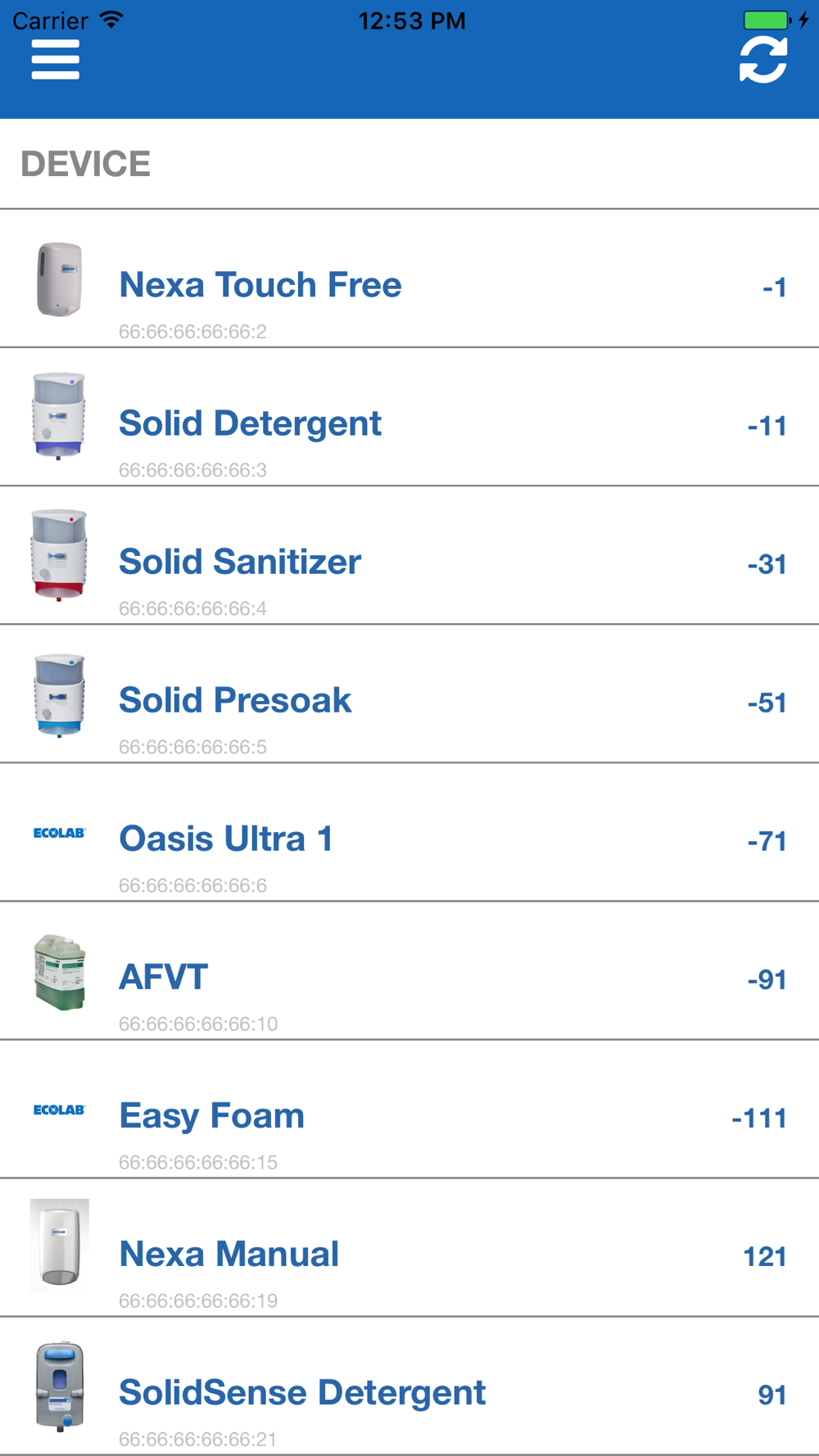This screenshot has height=1456, width=819.
Task: Open the Easy Foam device
Action: point(211,1115)
